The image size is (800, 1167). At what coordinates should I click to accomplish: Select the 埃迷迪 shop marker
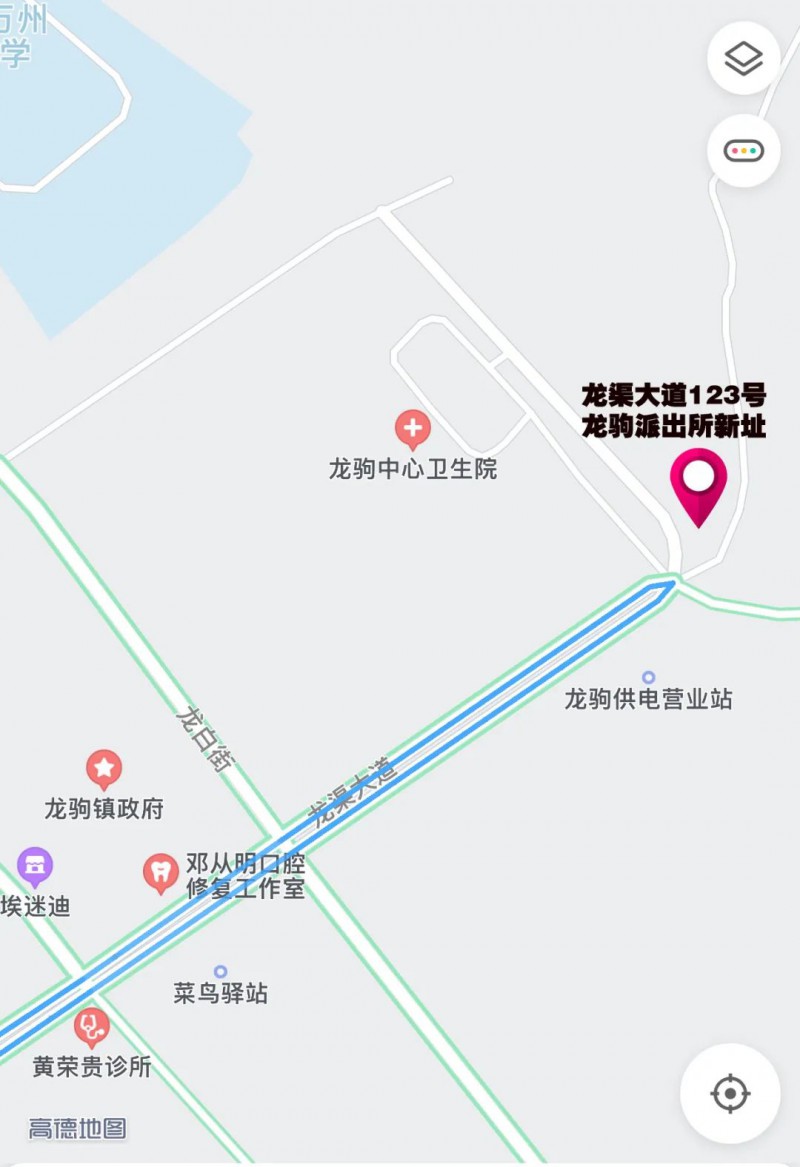point(35,867)
